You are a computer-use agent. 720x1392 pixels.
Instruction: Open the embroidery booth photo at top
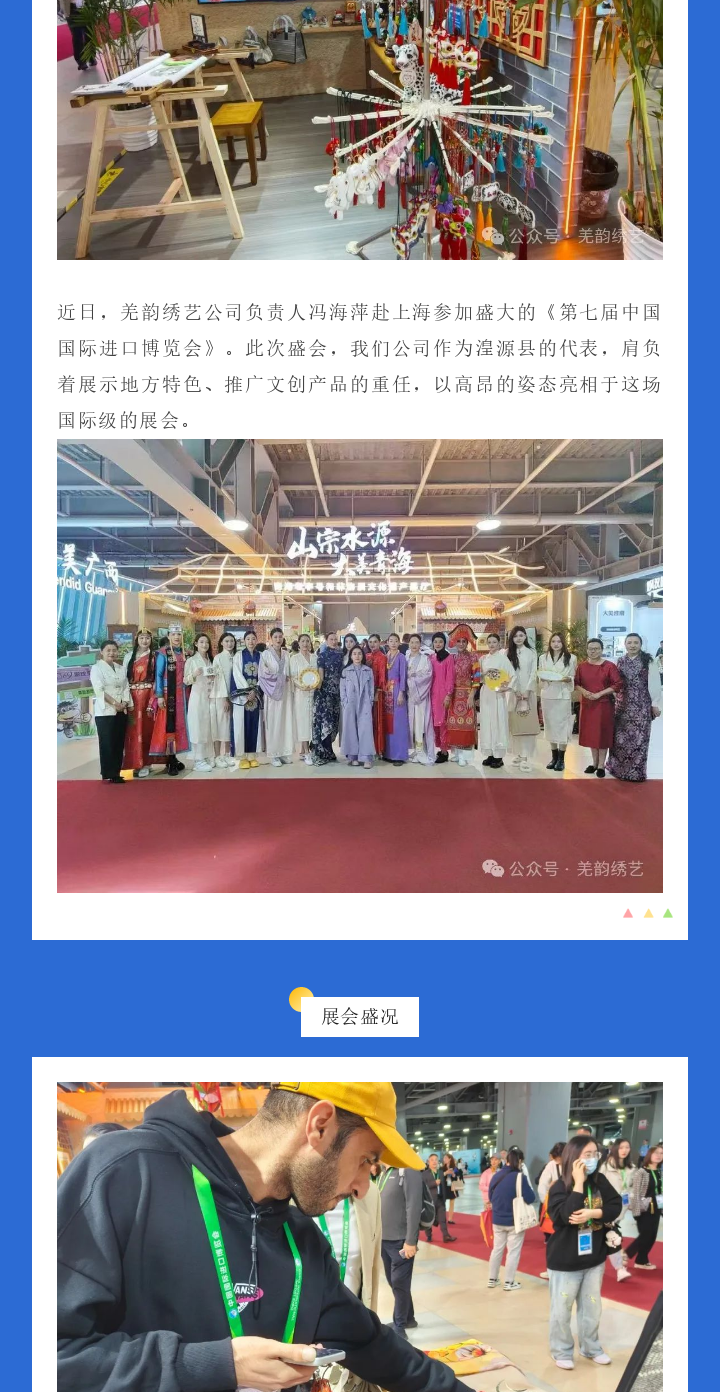coord(360,130)
